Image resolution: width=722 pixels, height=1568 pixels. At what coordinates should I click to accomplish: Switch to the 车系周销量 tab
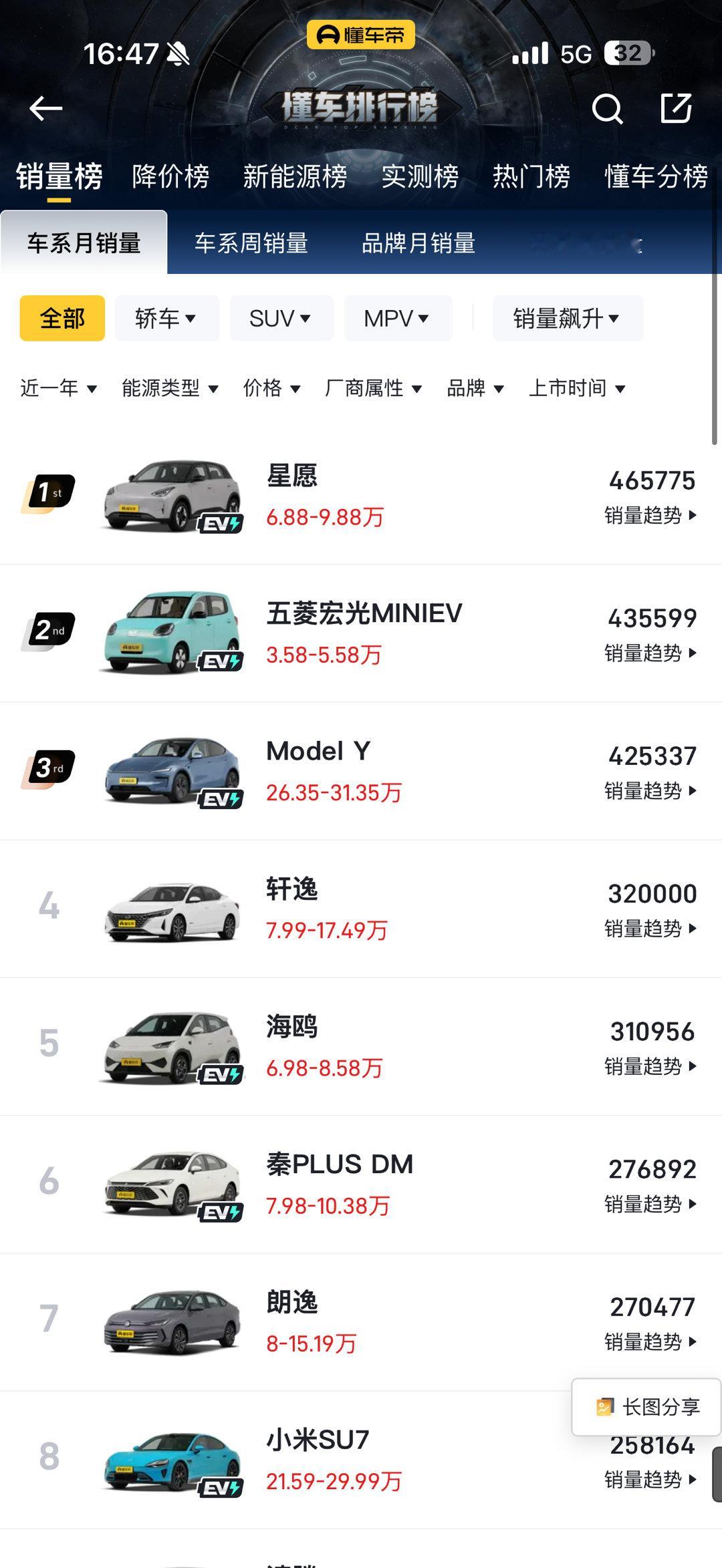[x=251, y=245]
